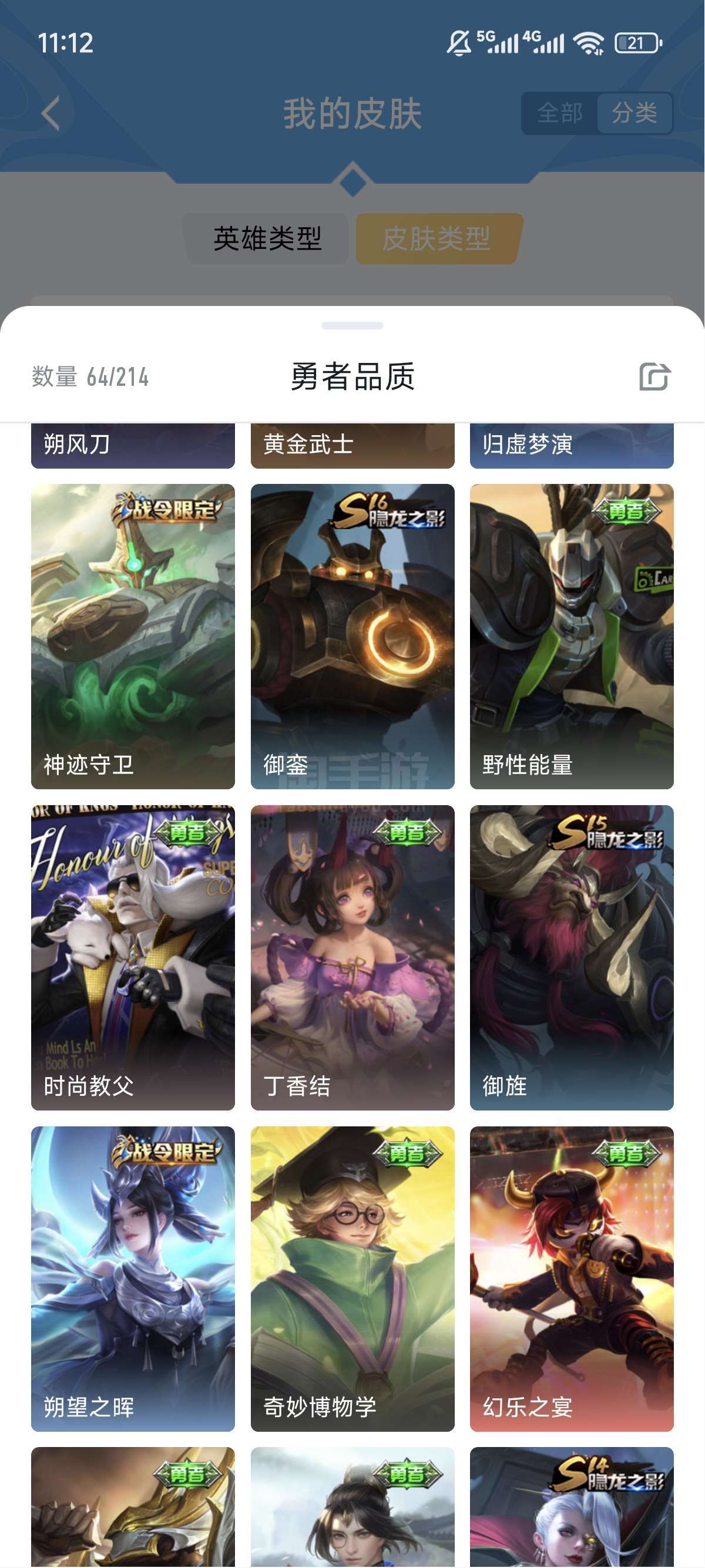Open the 奇妙博物学 skin card
705x1568 pixels.
point(352,1279)
